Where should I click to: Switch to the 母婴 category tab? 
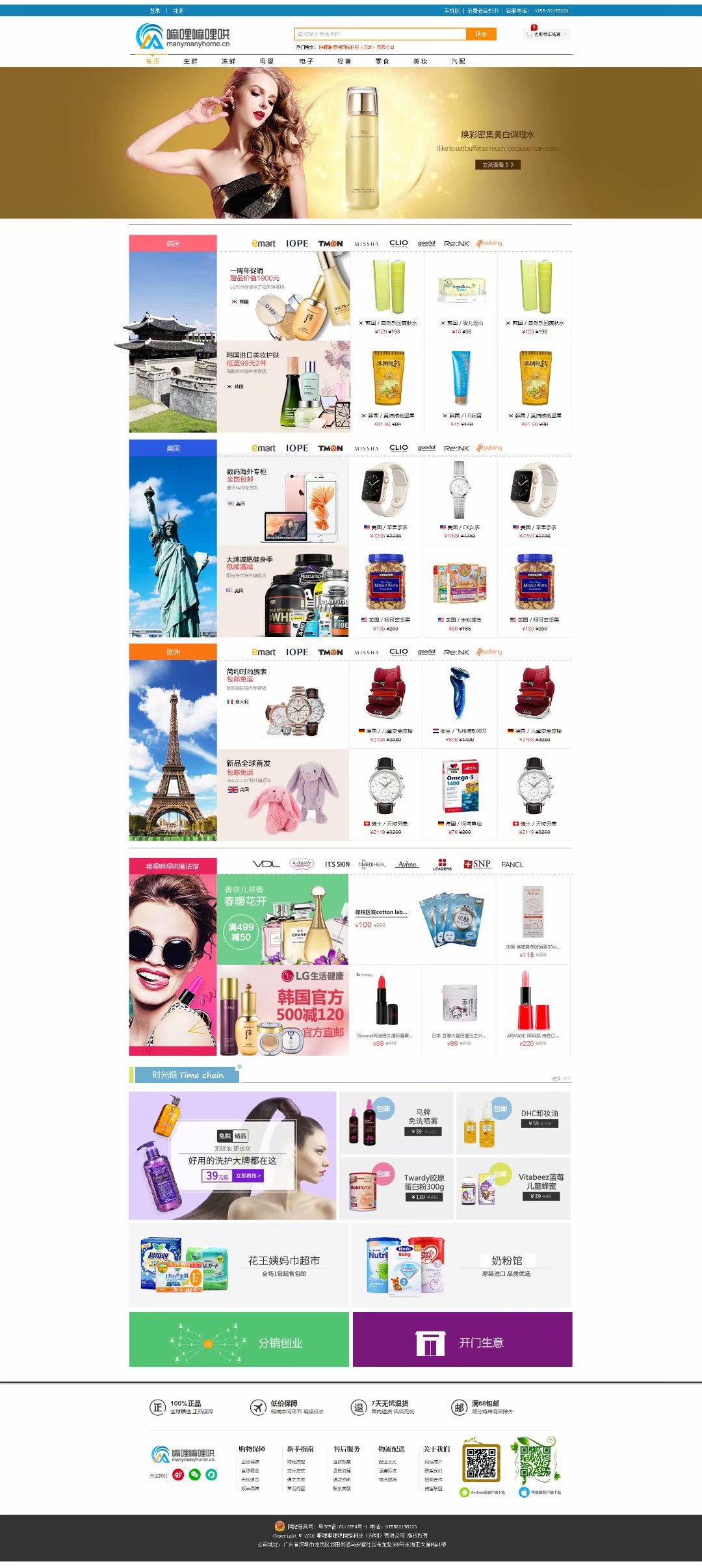tap(266, 61)
